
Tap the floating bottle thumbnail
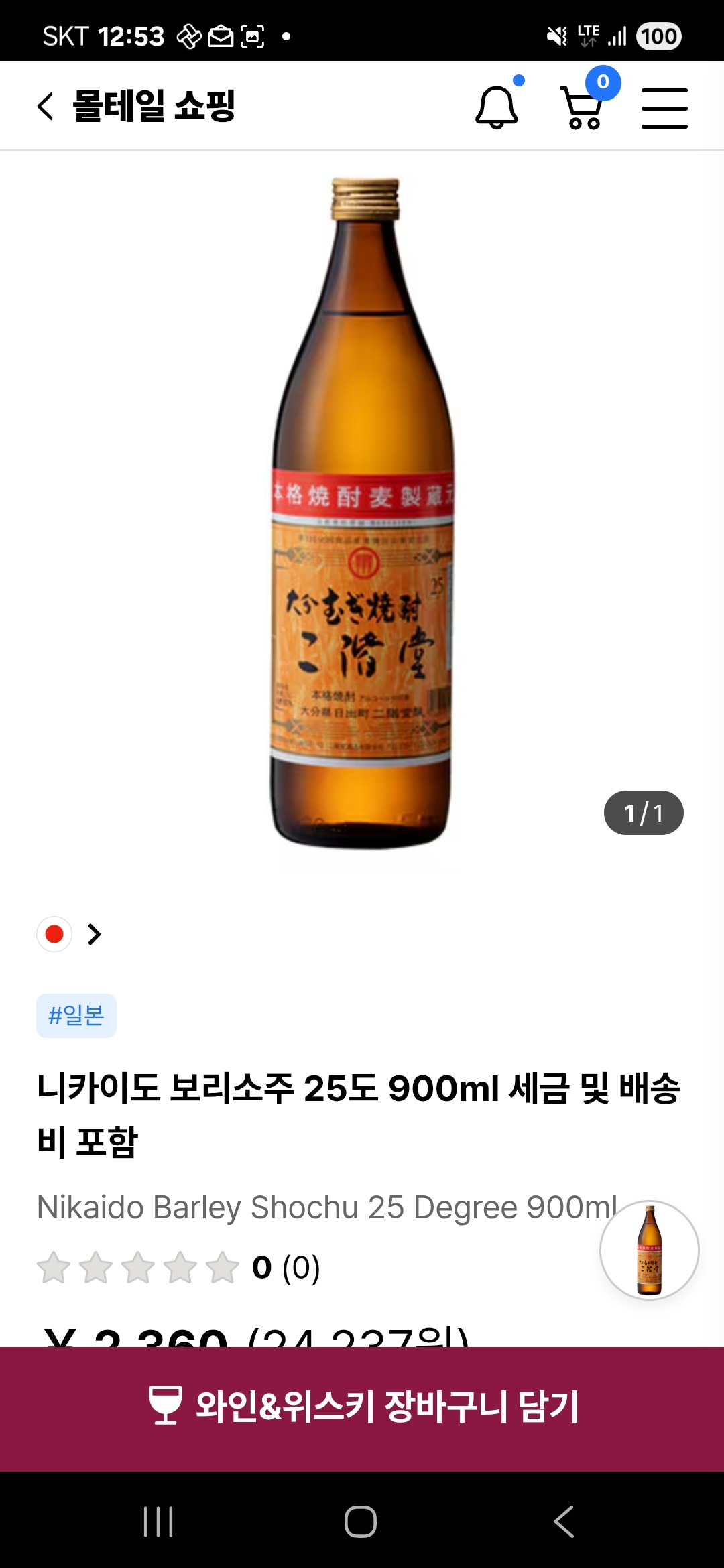[x=649, y=1250]
